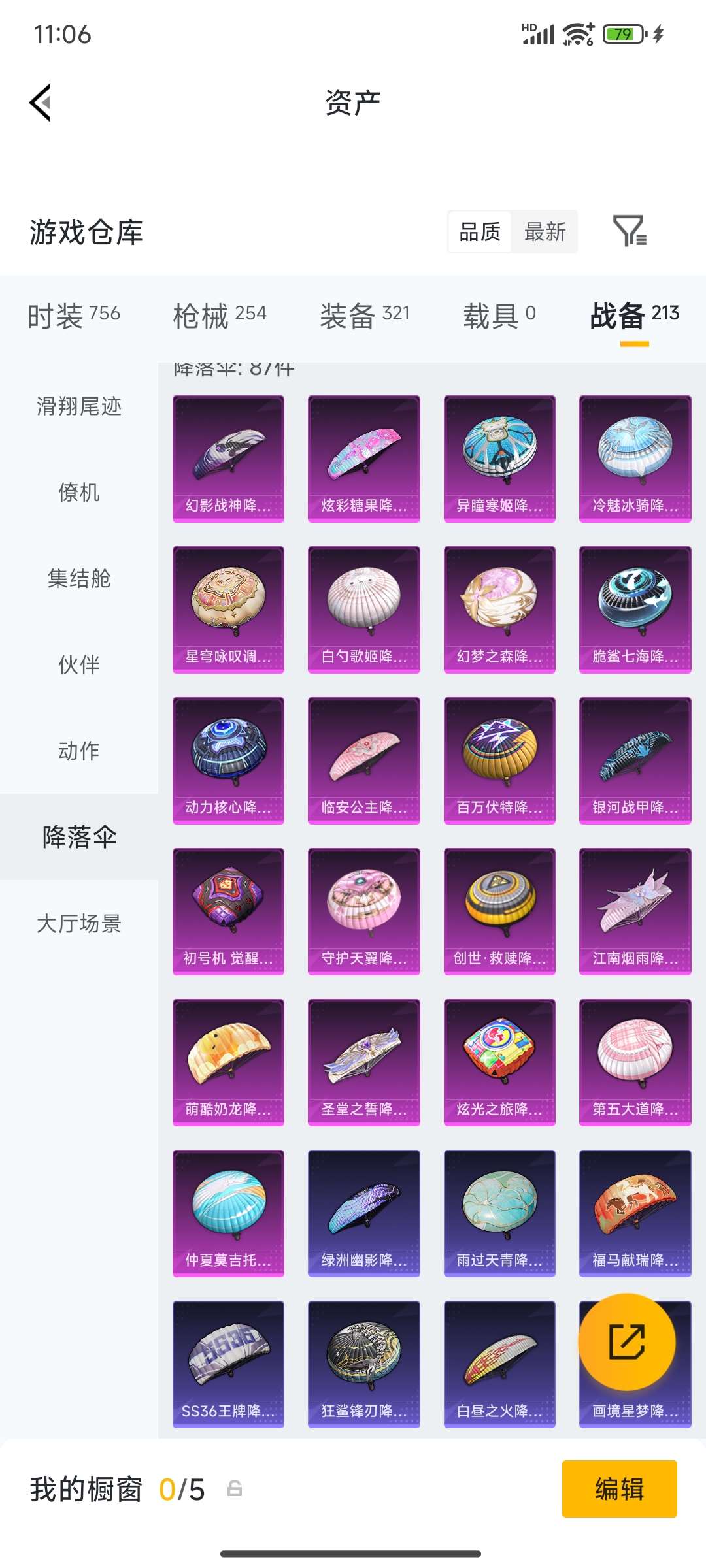Open the 滑翔尾迹 category
This screenshot has height=1568, width=706.
[78, 406]
